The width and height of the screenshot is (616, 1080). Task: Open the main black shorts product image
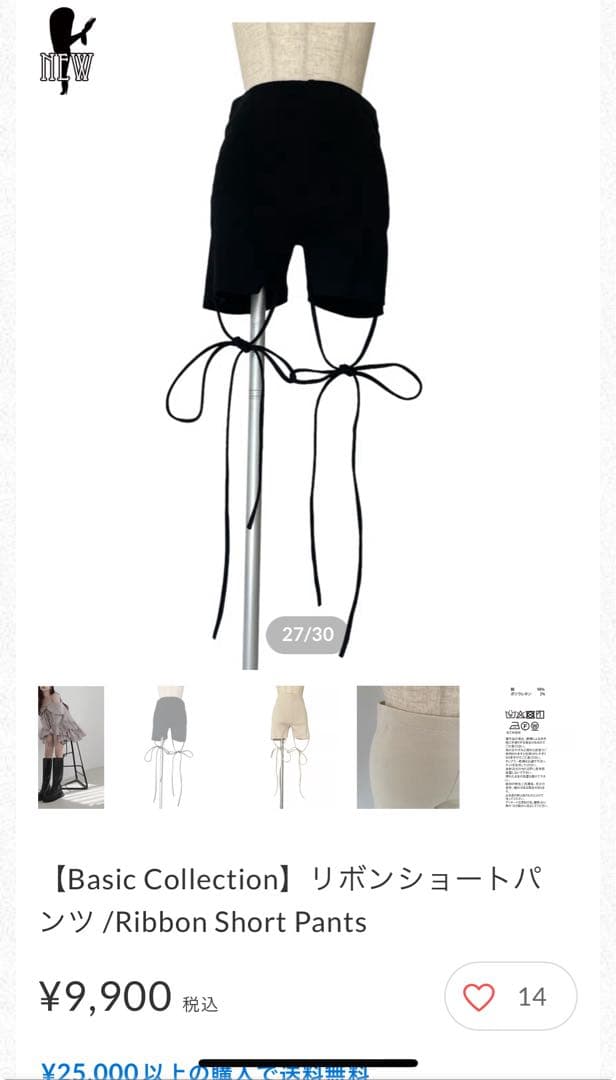pyautogui.click(x=300, y=340)
